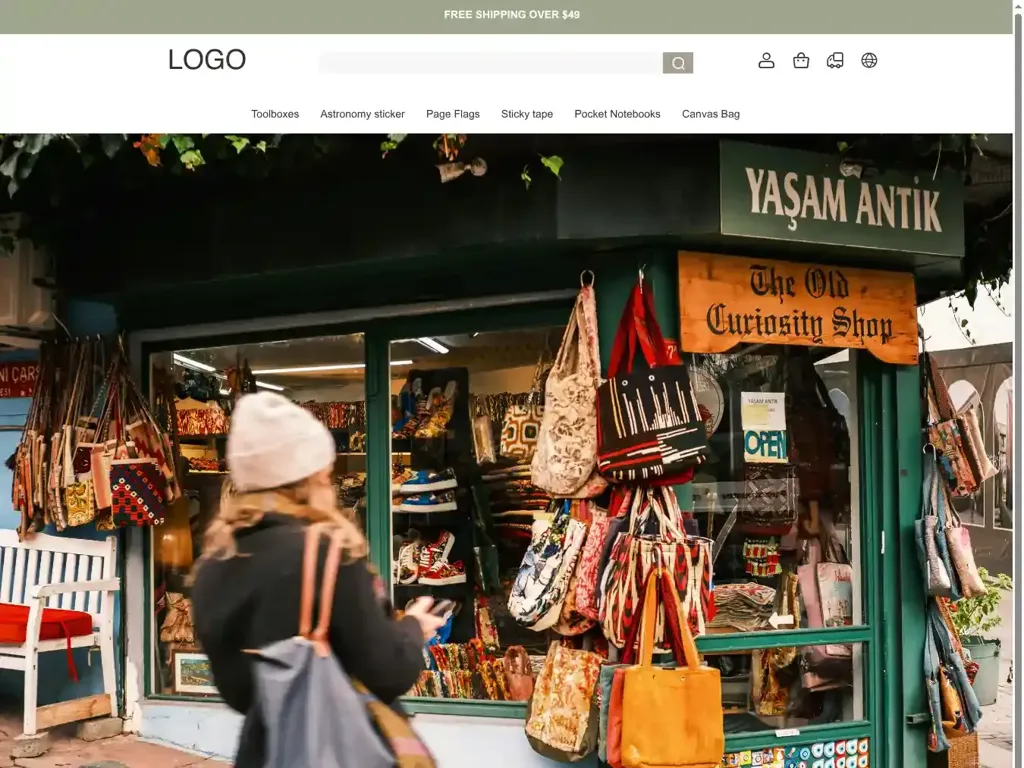1024x768 pixels.
Task: Open the user account icon
Action: point(766,60)
